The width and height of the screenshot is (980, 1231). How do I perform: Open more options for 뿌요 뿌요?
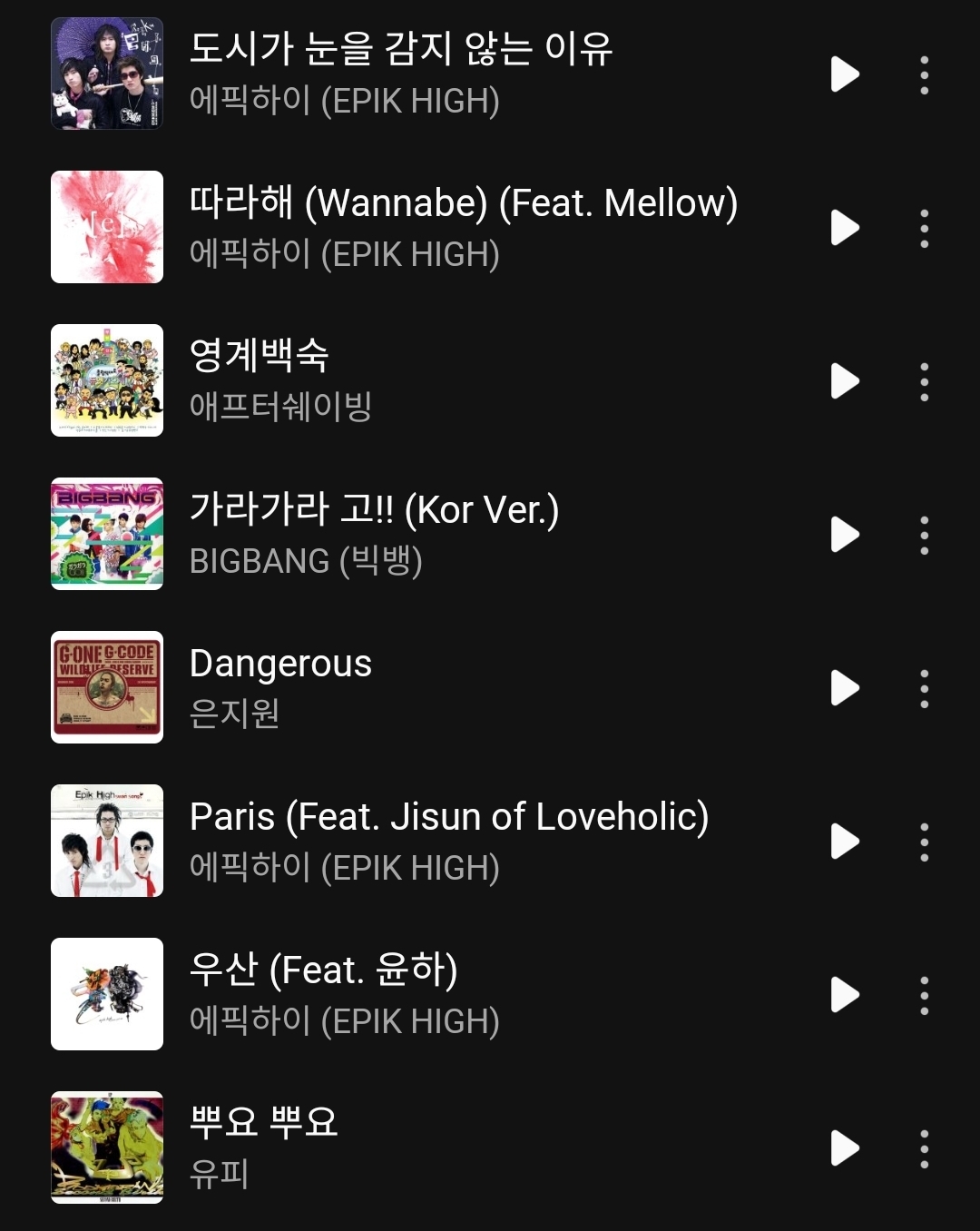pos(924,1148)
